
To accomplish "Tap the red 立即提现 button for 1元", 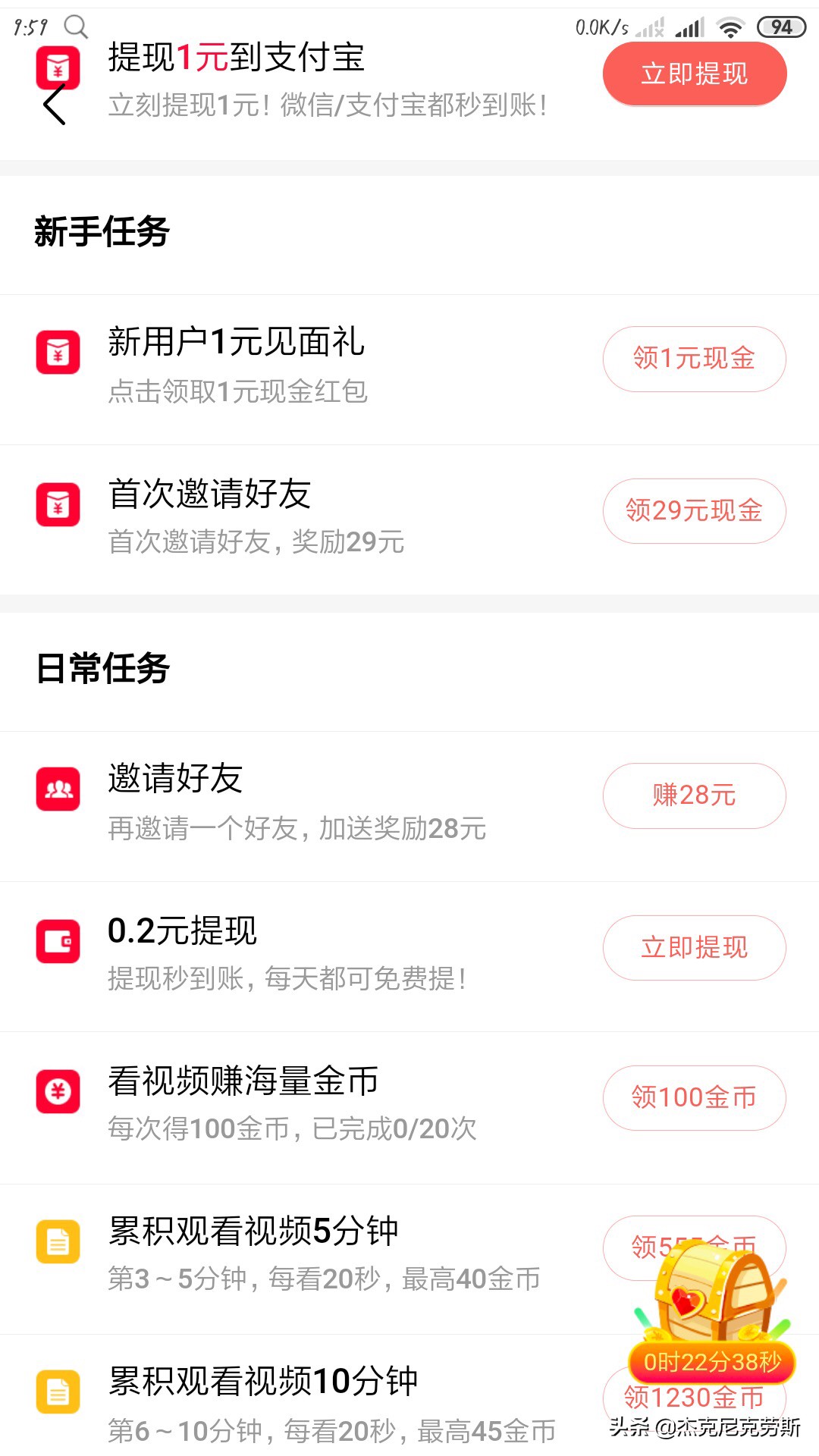I will (694, 74).
